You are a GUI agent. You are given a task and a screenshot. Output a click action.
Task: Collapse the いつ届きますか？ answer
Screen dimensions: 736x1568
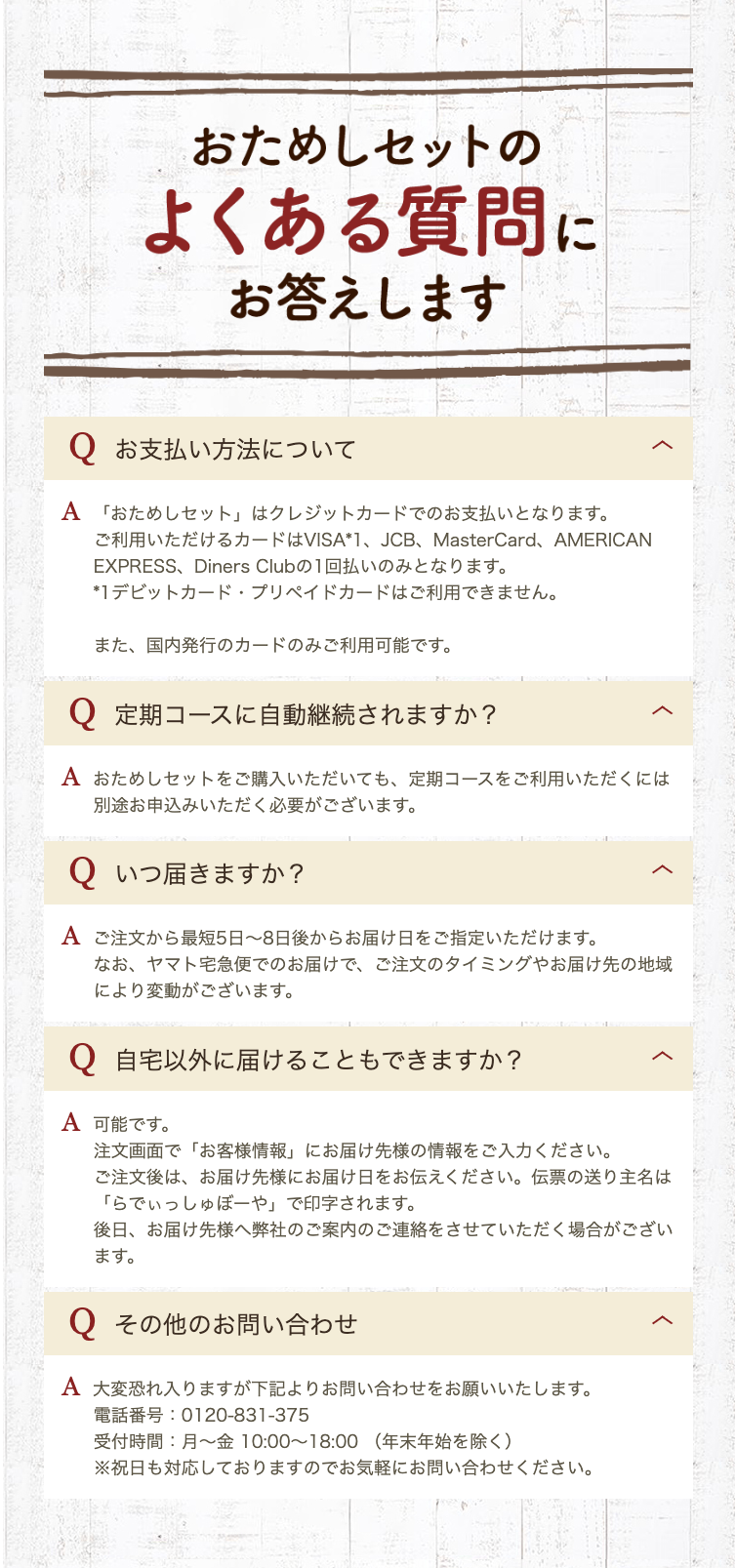[662, 870]
